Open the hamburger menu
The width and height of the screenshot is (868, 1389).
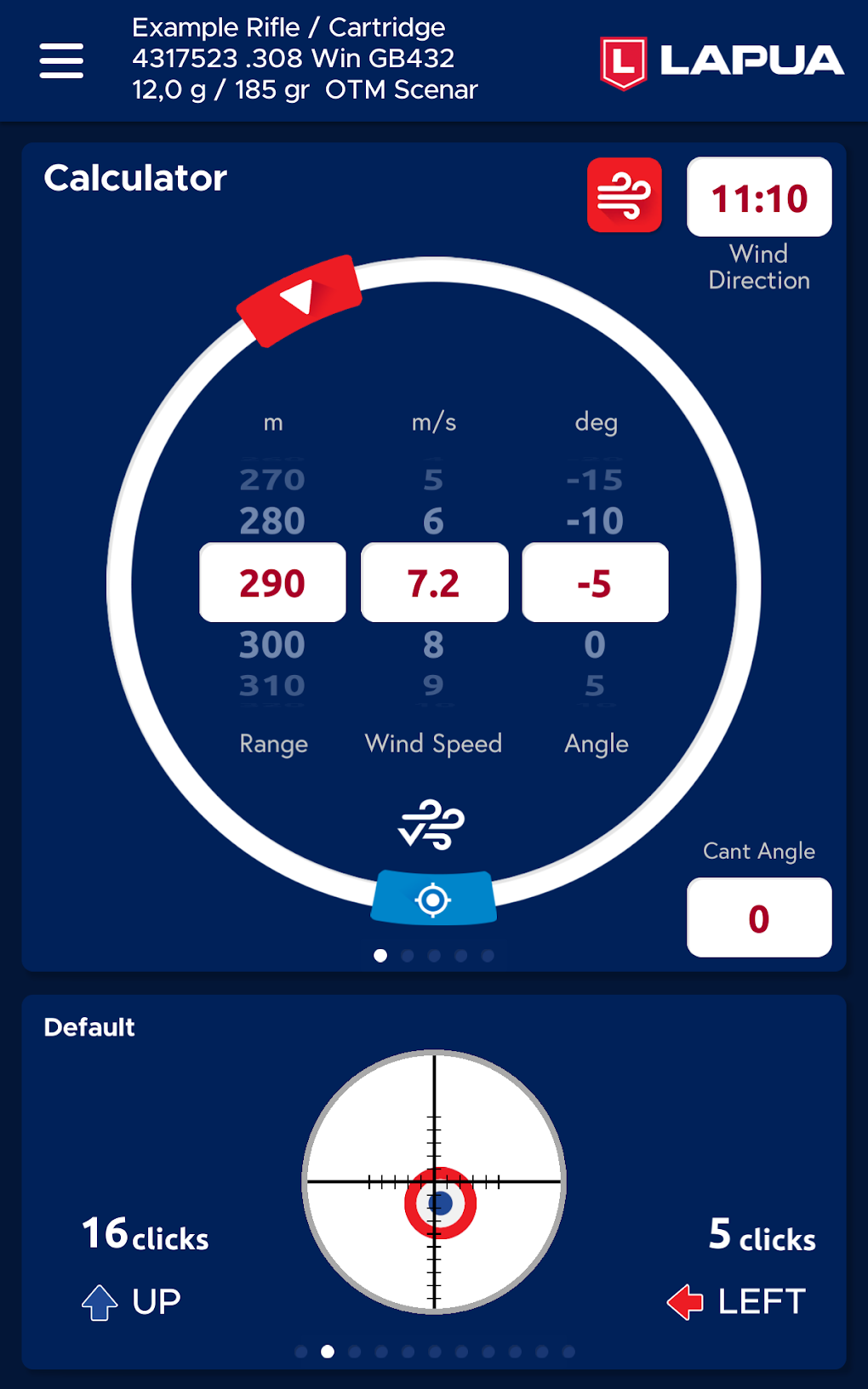[x=61, y=60]
